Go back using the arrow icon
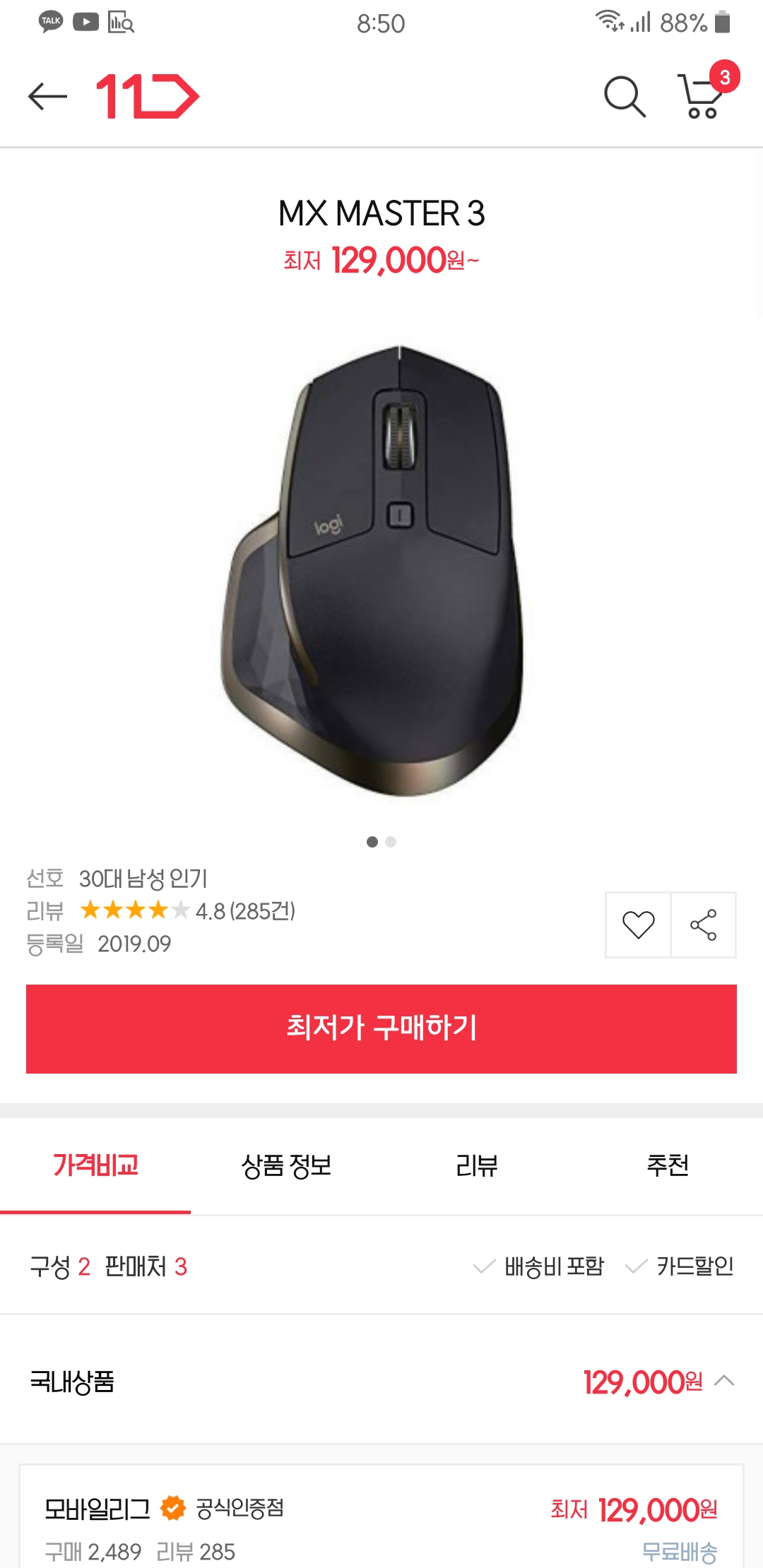763x1568 pixels. [x=47, y=96]
